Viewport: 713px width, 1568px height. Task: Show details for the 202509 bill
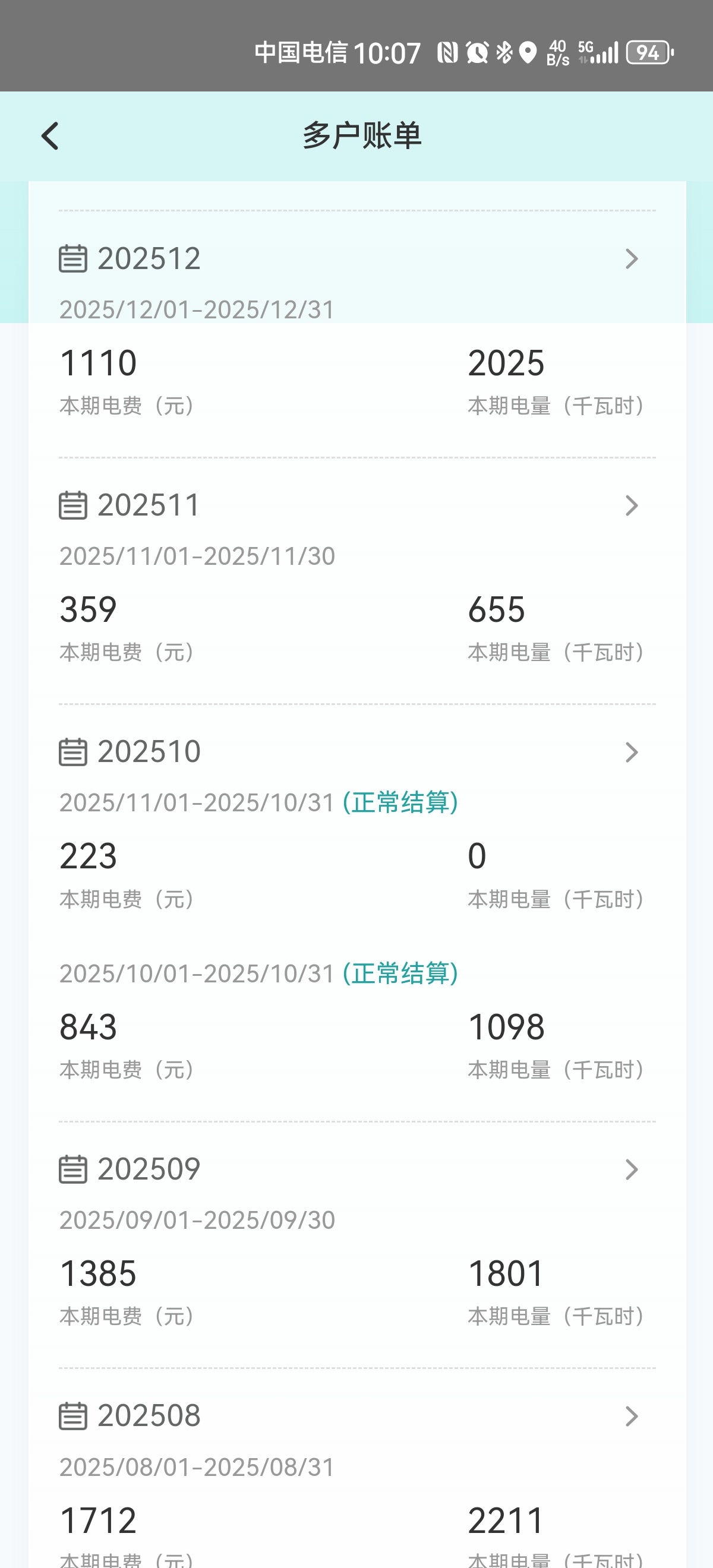[632, 1169]
